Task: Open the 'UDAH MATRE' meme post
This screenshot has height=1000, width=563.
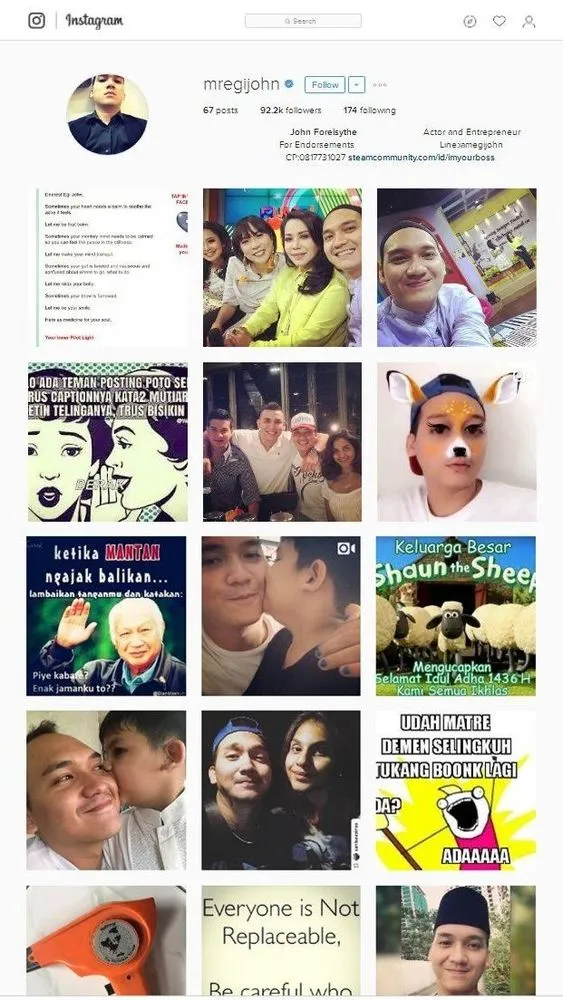Action: tap(456, 791)
